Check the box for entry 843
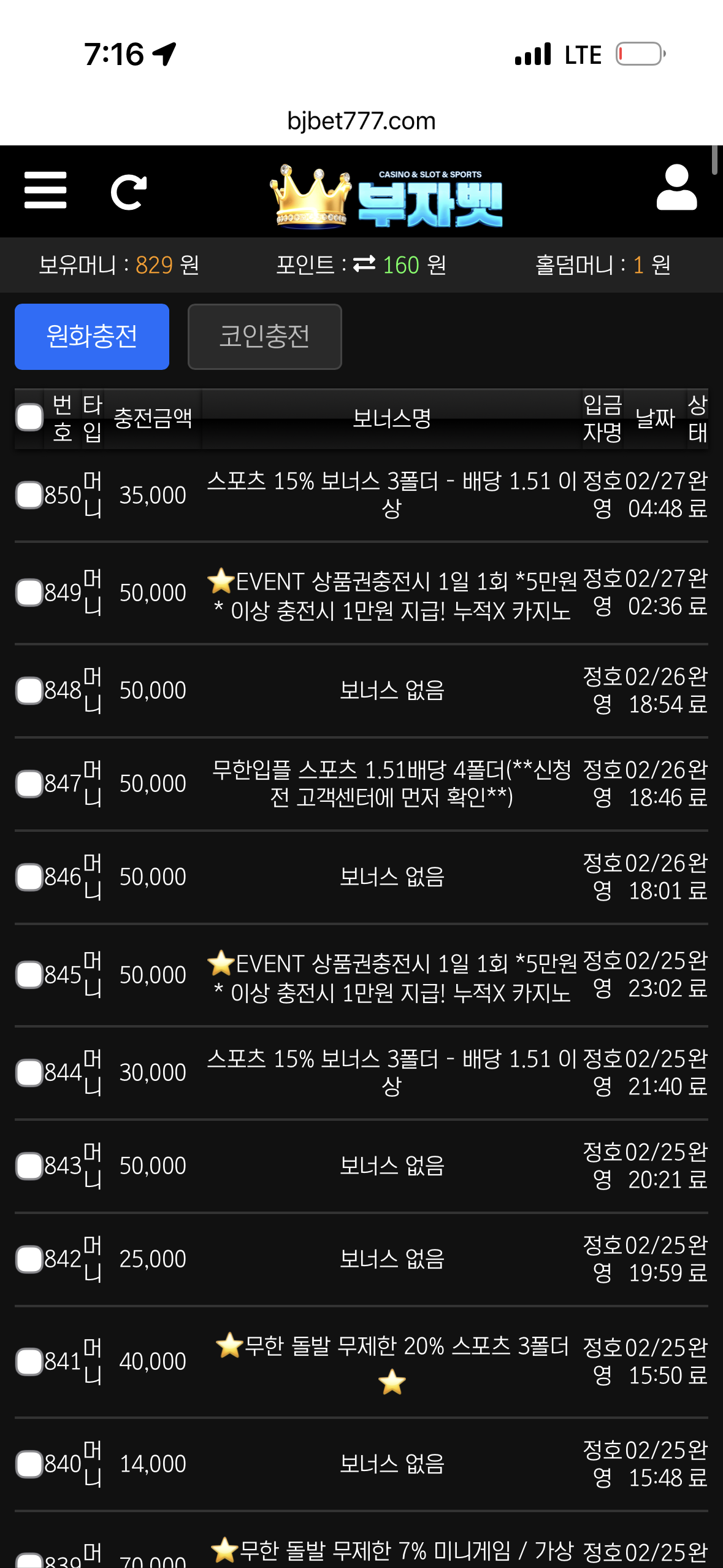 29,1166
